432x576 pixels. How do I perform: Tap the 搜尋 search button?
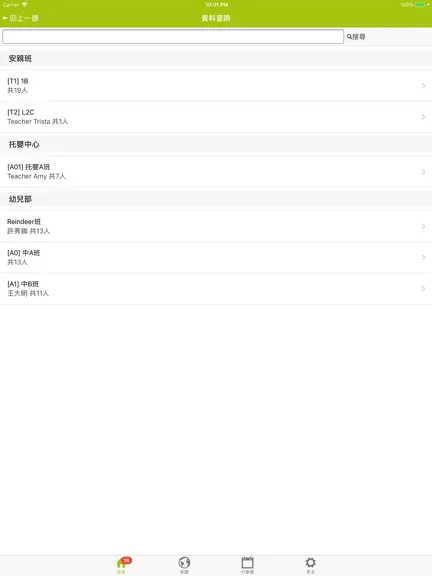point(356,36)
